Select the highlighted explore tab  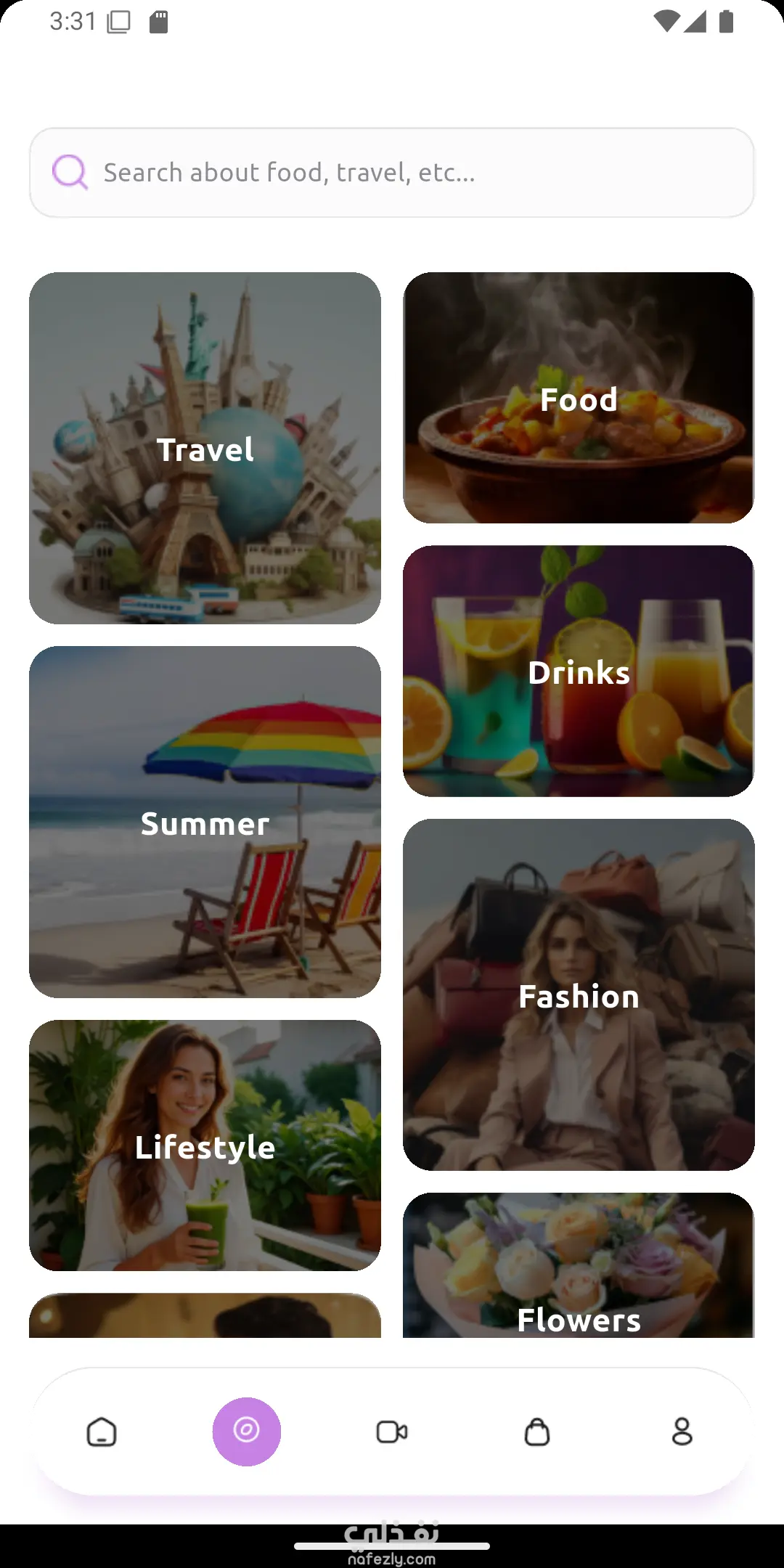247,1432
